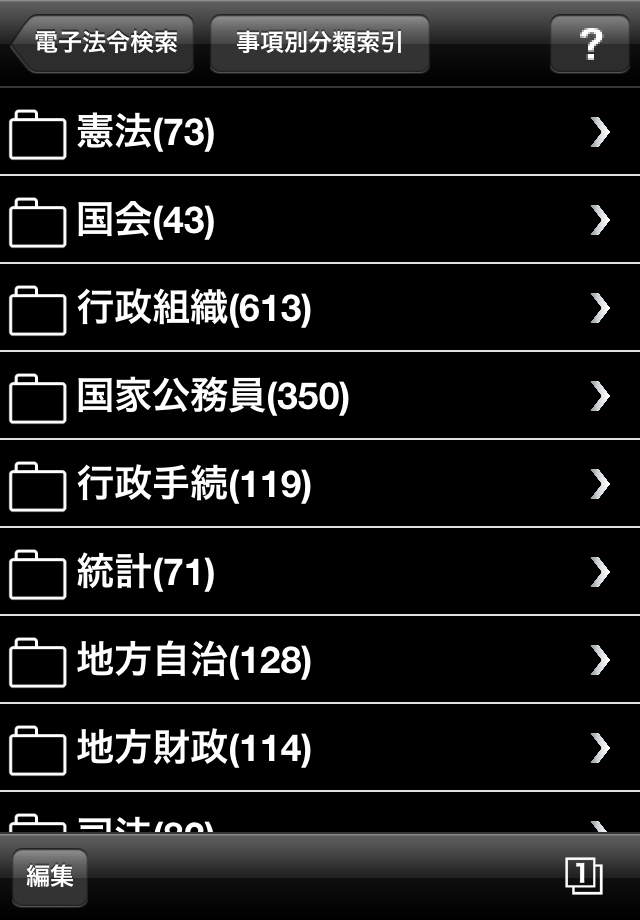The height and width of the screenshot is (920, 640).
Task: Open the pages icon in bottom toolbar
Action: (x=583, y=877)
